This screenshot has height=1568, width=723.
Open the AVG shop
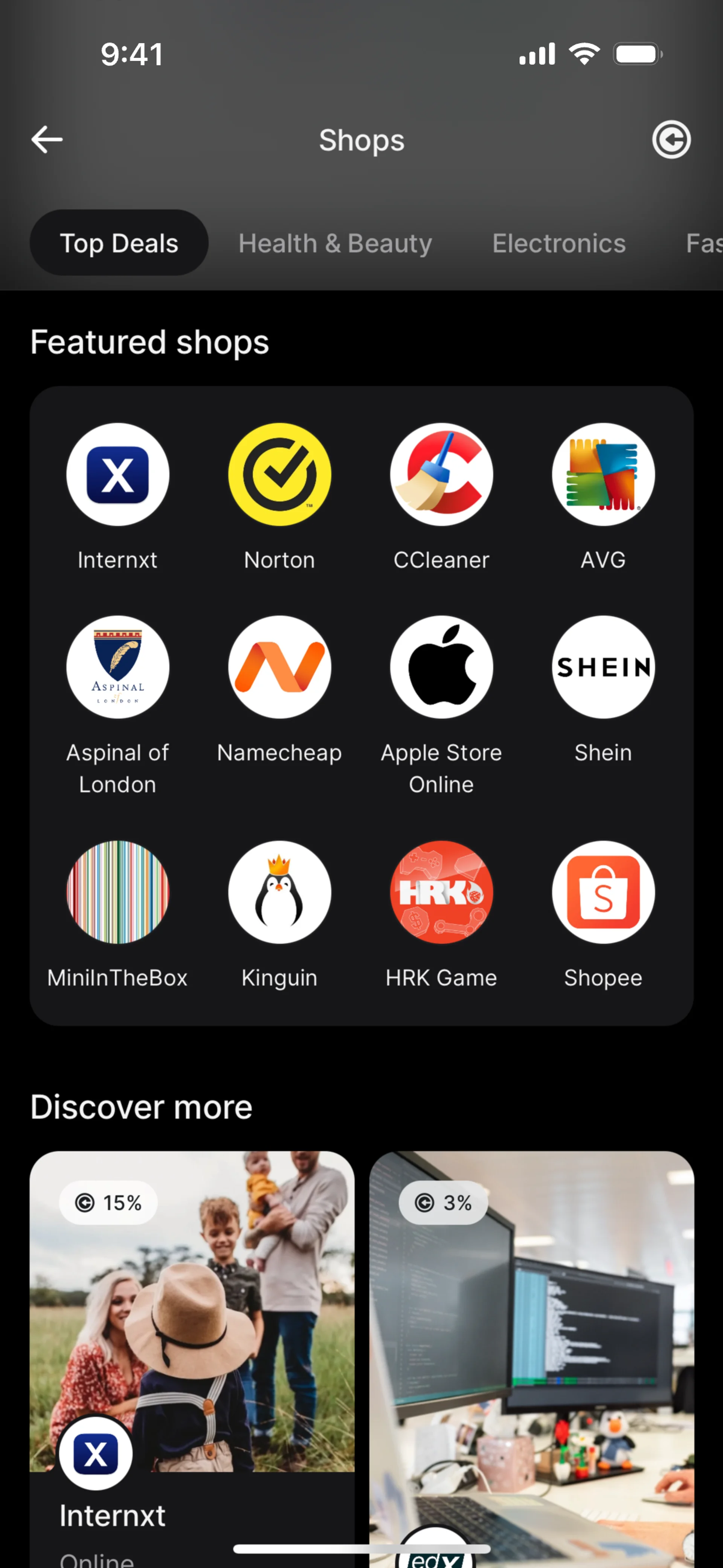coord(603,475)
